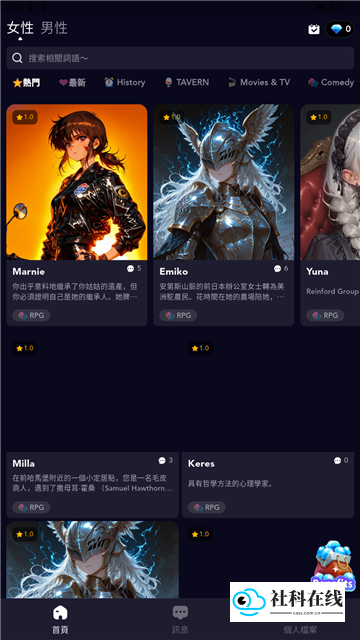This screenshot has width=360, height=640.
Task: Browse the Movies & TV category
Action: [259, 82]
